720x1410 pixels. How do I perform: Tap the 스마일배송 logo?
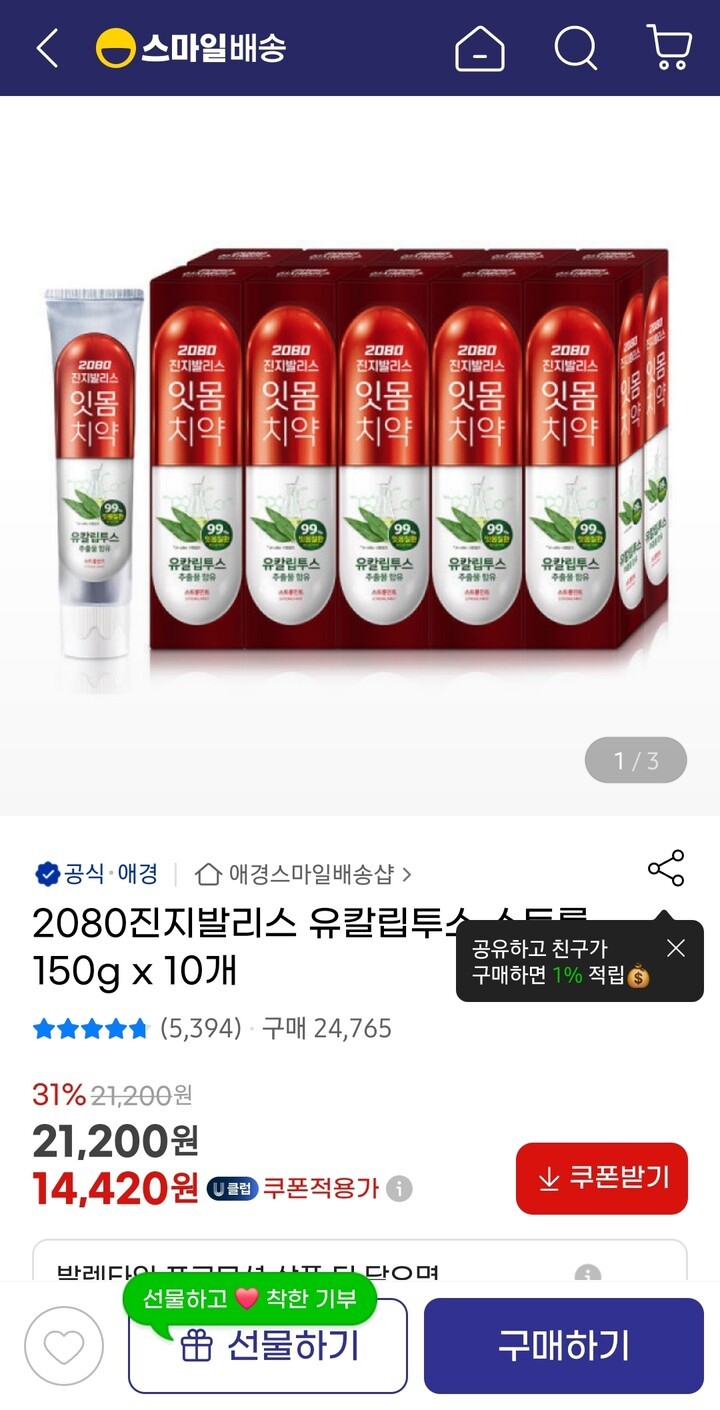pos(191,48)
